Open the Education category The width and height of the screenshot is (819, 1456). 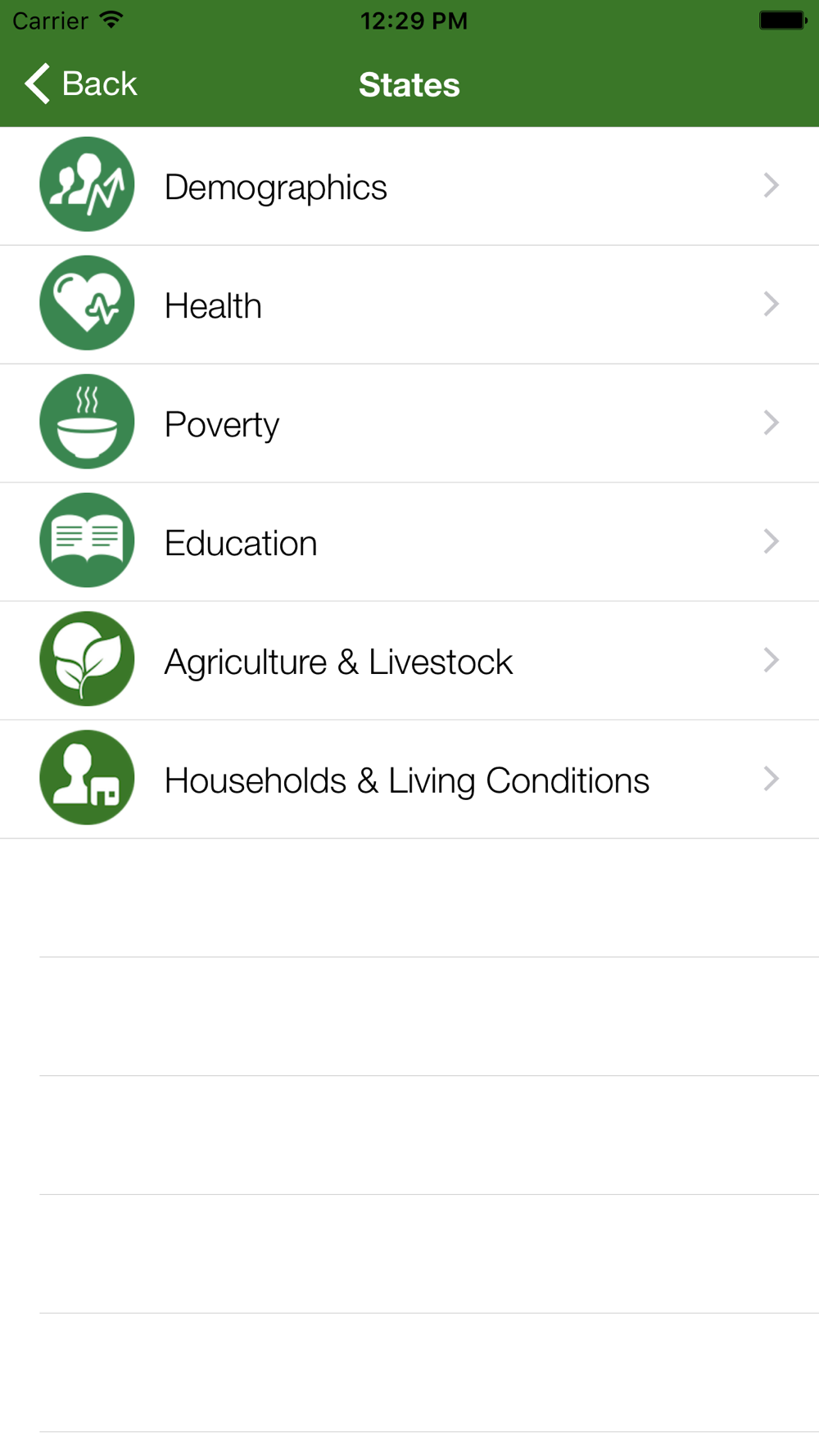tap(409, 542)
